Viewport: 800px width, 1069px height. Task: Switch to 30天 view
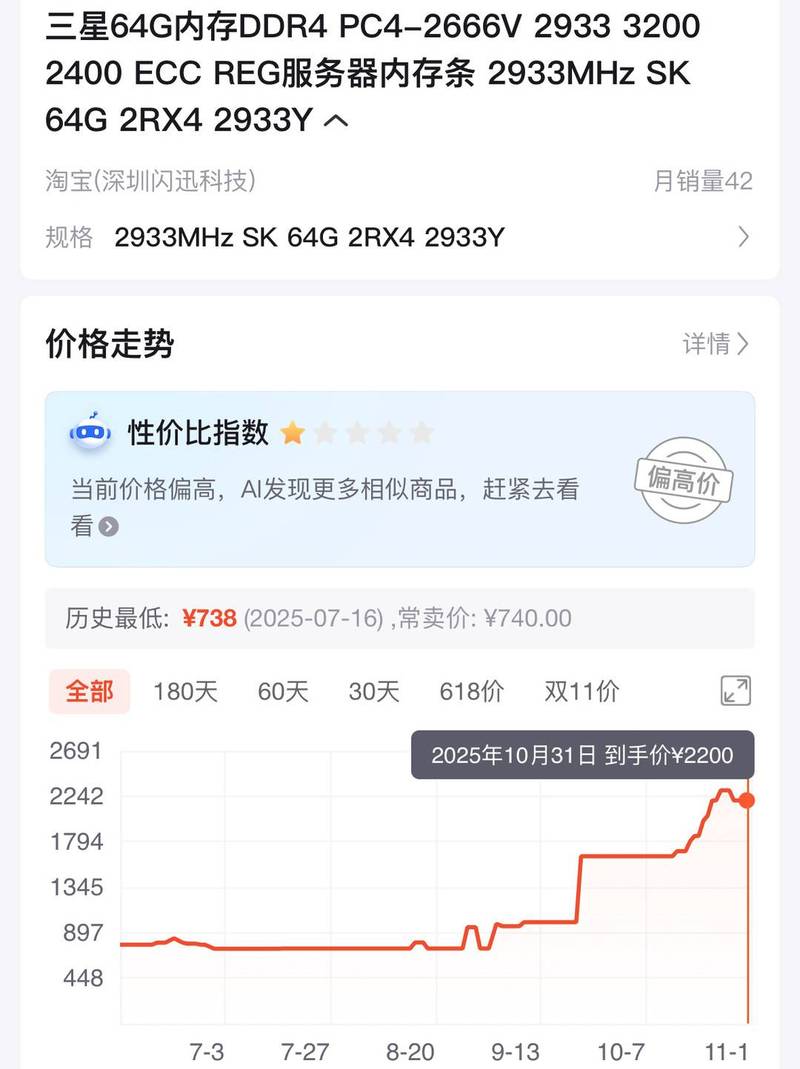(x=373, y=691)
